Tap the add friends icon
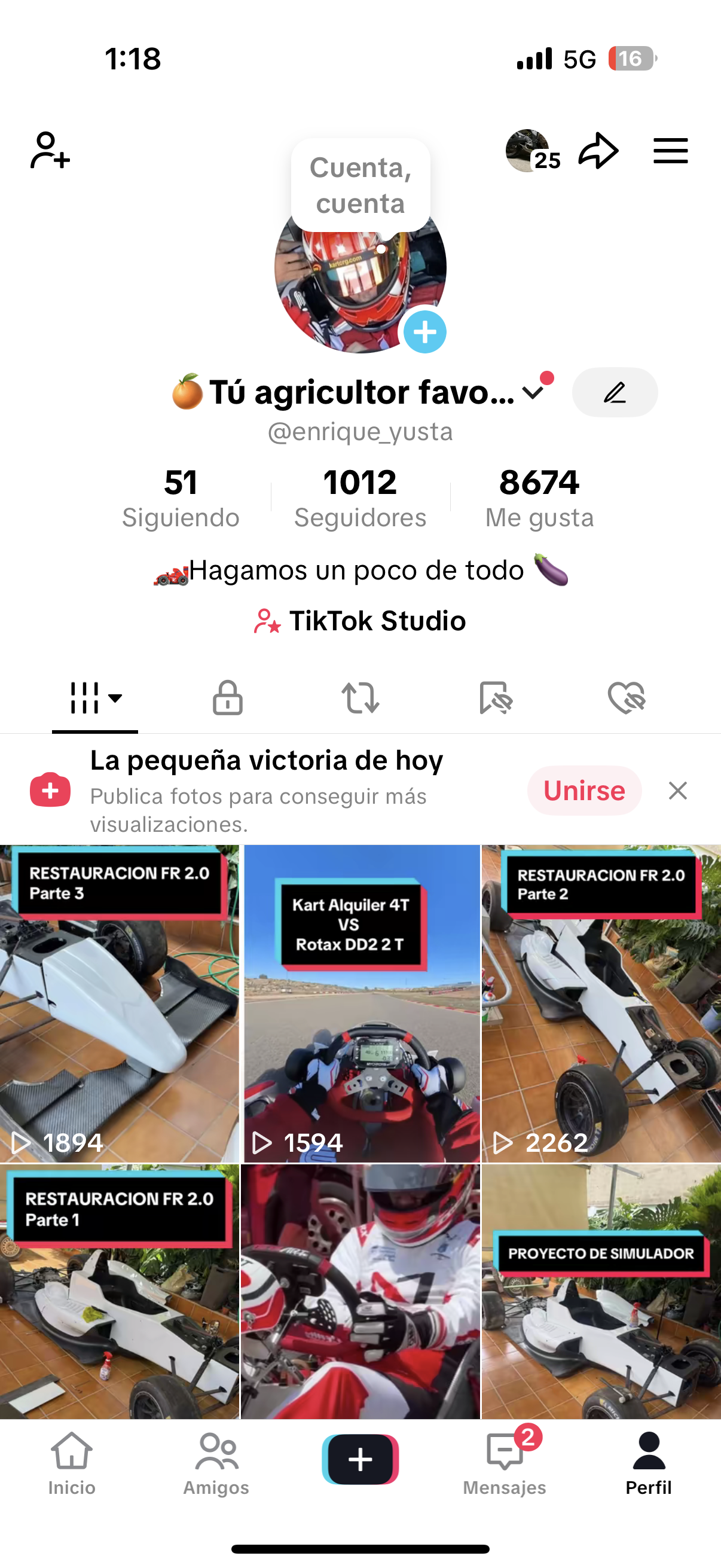The height and width of the screenshot is (1568, 721). 50,150
